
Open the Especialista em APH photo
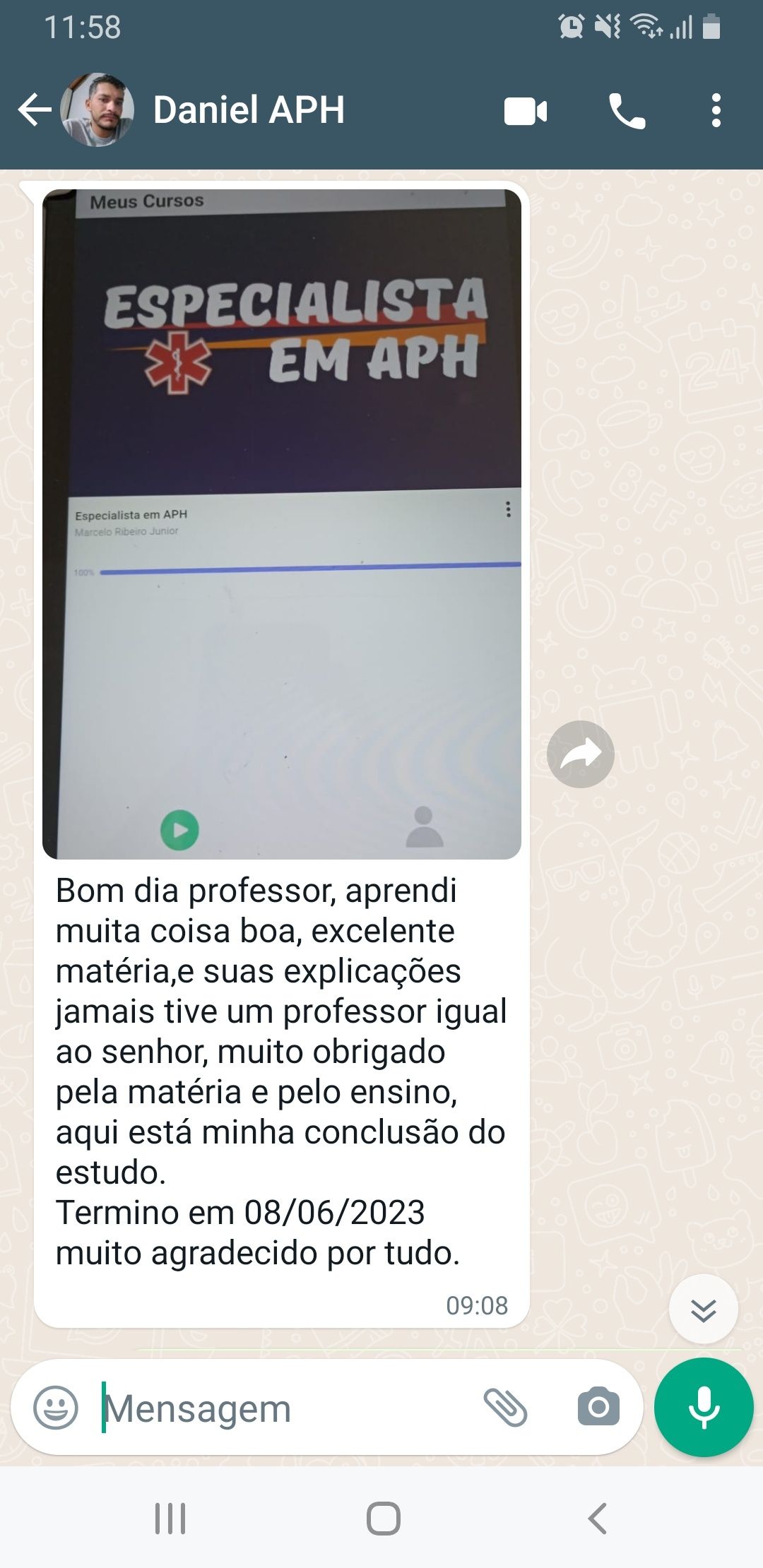click(x=282, y=523)
